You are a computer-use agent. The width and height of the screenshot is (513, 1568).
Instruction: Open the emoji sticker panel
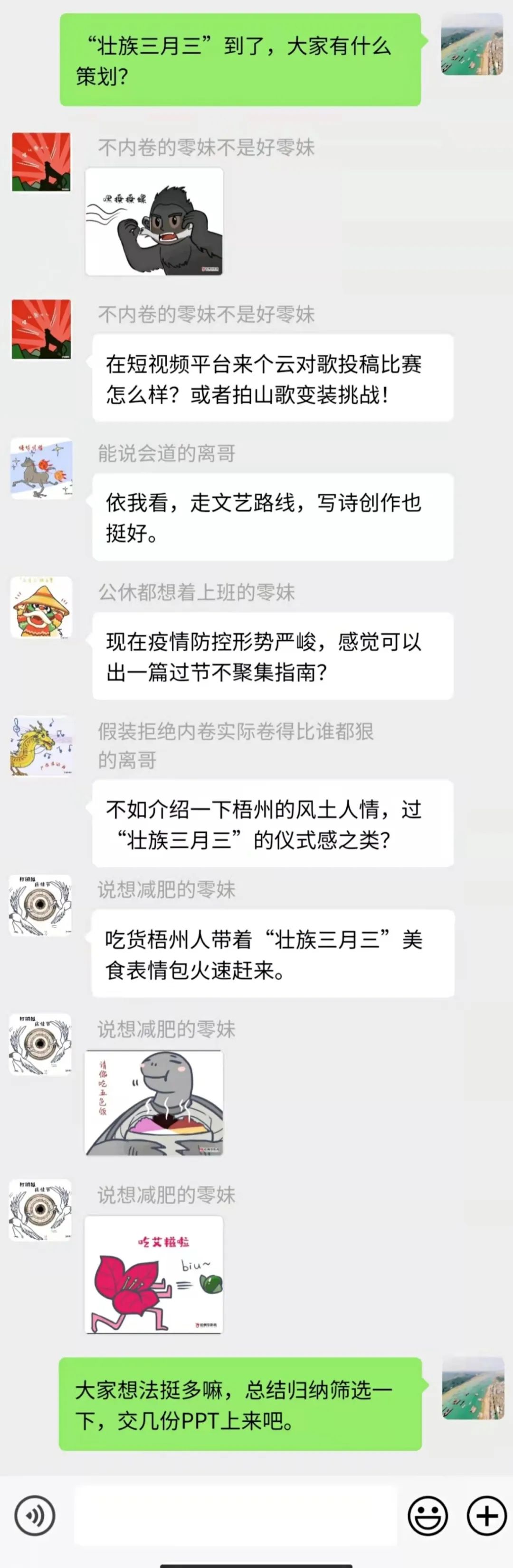(x=427, y=1515)
